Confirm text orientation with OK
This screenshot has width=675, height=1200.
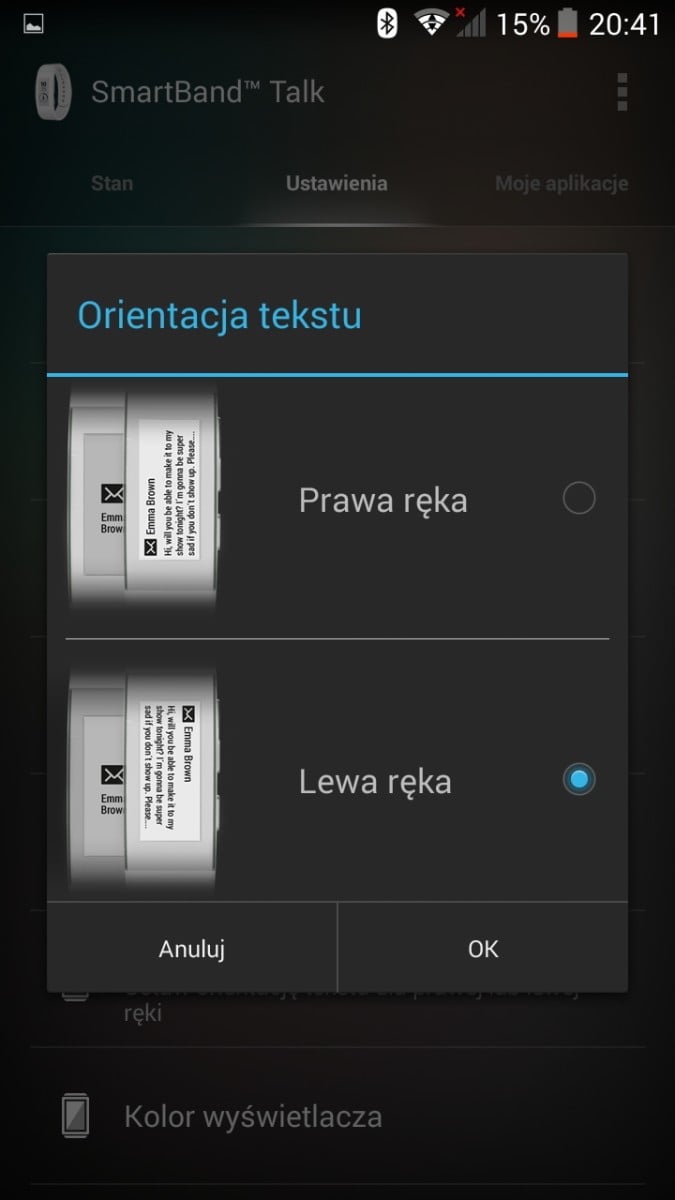[x=483, y=948]
